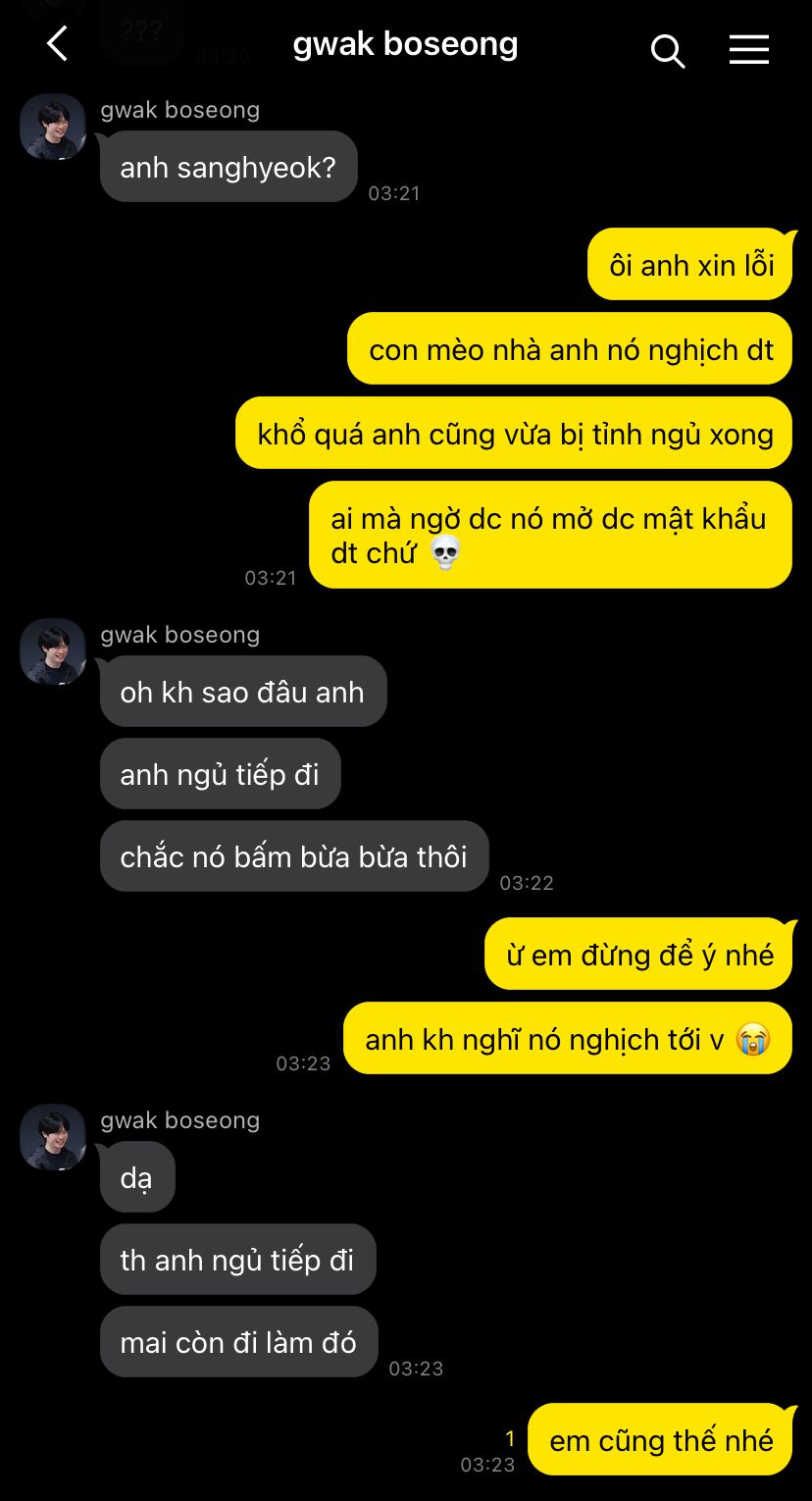812x1501 pixels.
Task: View profile from avatar next to 'dạ'
Action: (x=53, y=1137)
